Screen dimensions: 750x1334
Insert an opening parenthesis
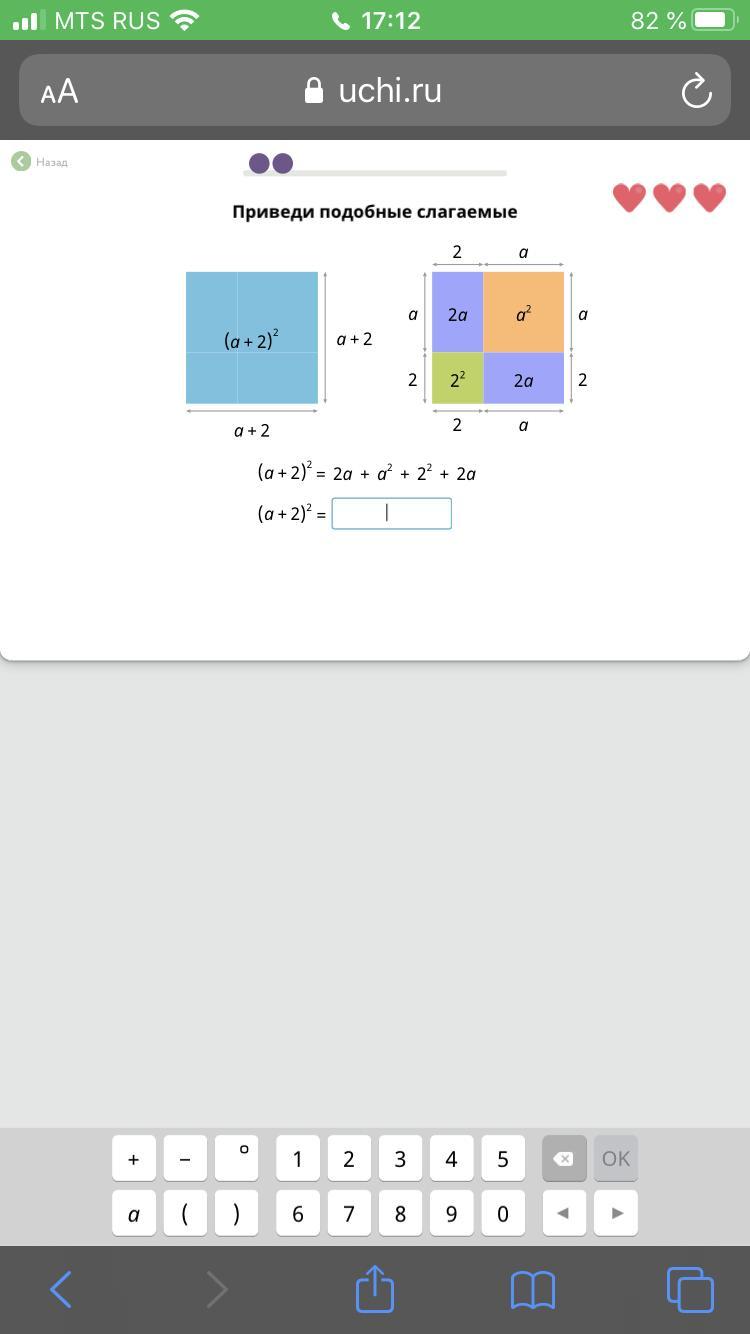[185, 1213]
